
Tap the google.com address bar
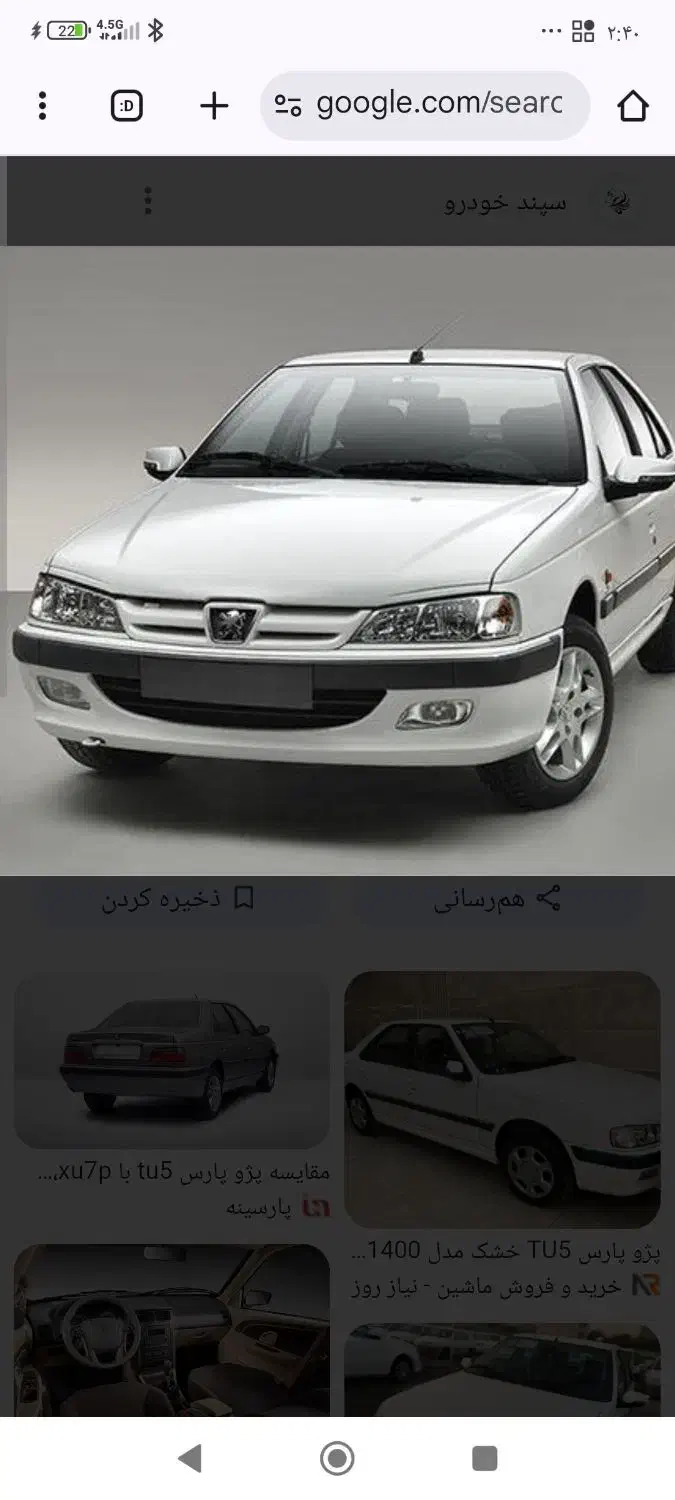coord(425,105)
